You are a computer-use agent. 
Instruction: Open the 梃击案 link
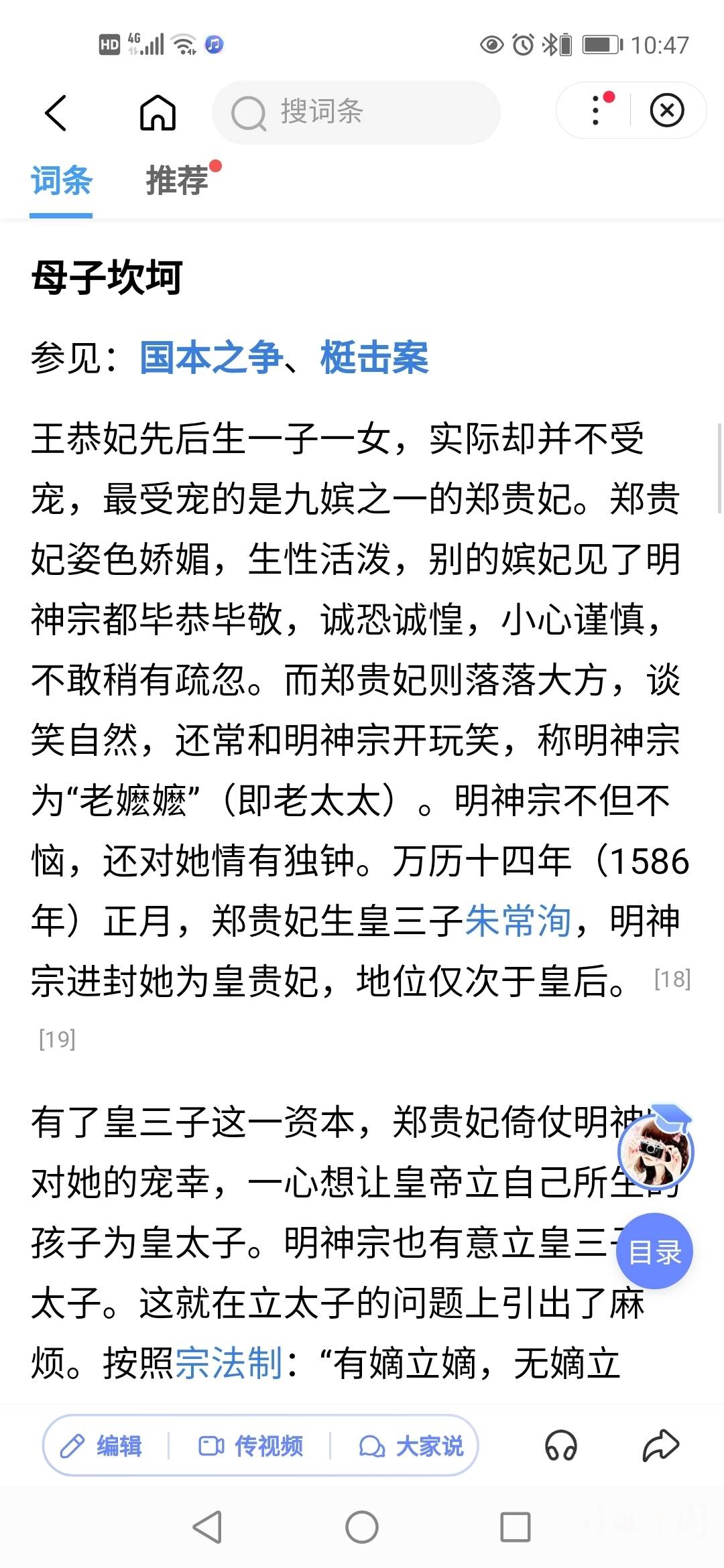point(374,357)
